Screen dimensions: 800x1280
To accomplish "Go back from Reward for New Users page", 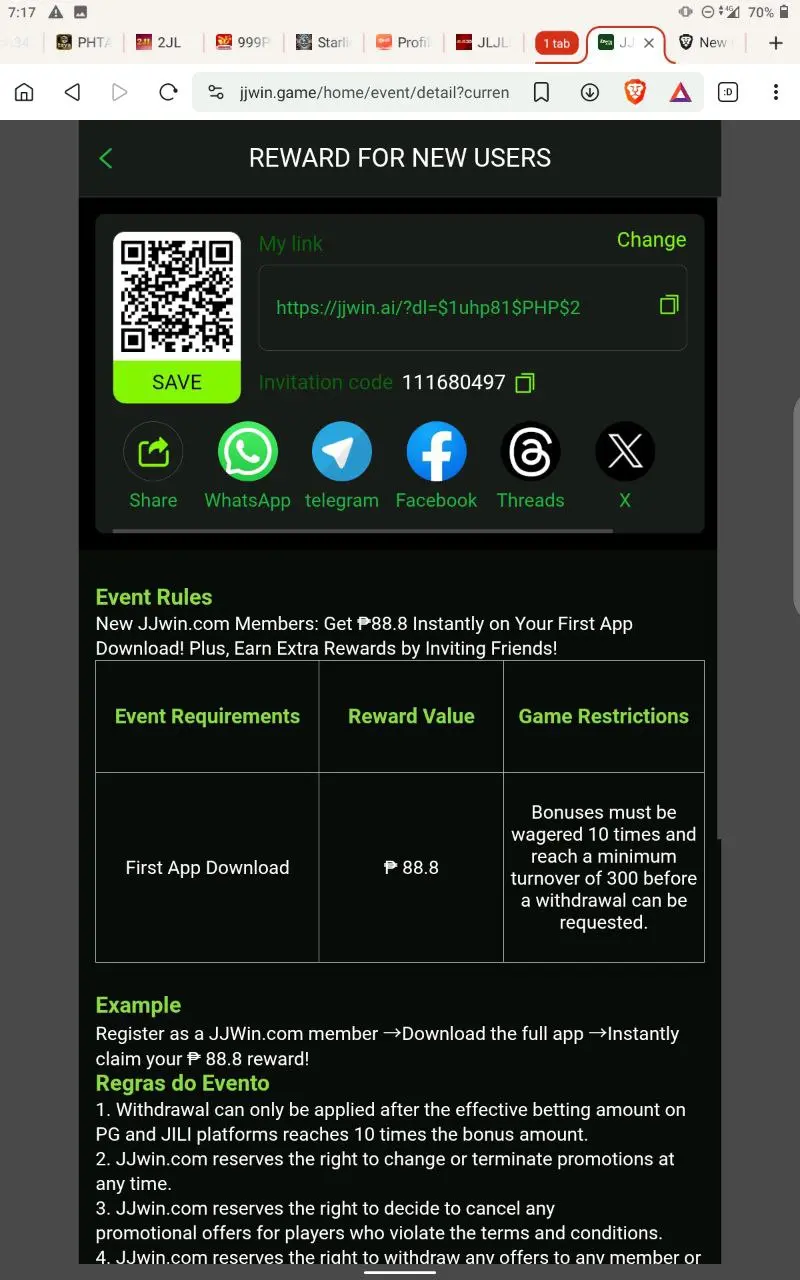I will click(x=106, y=158).
